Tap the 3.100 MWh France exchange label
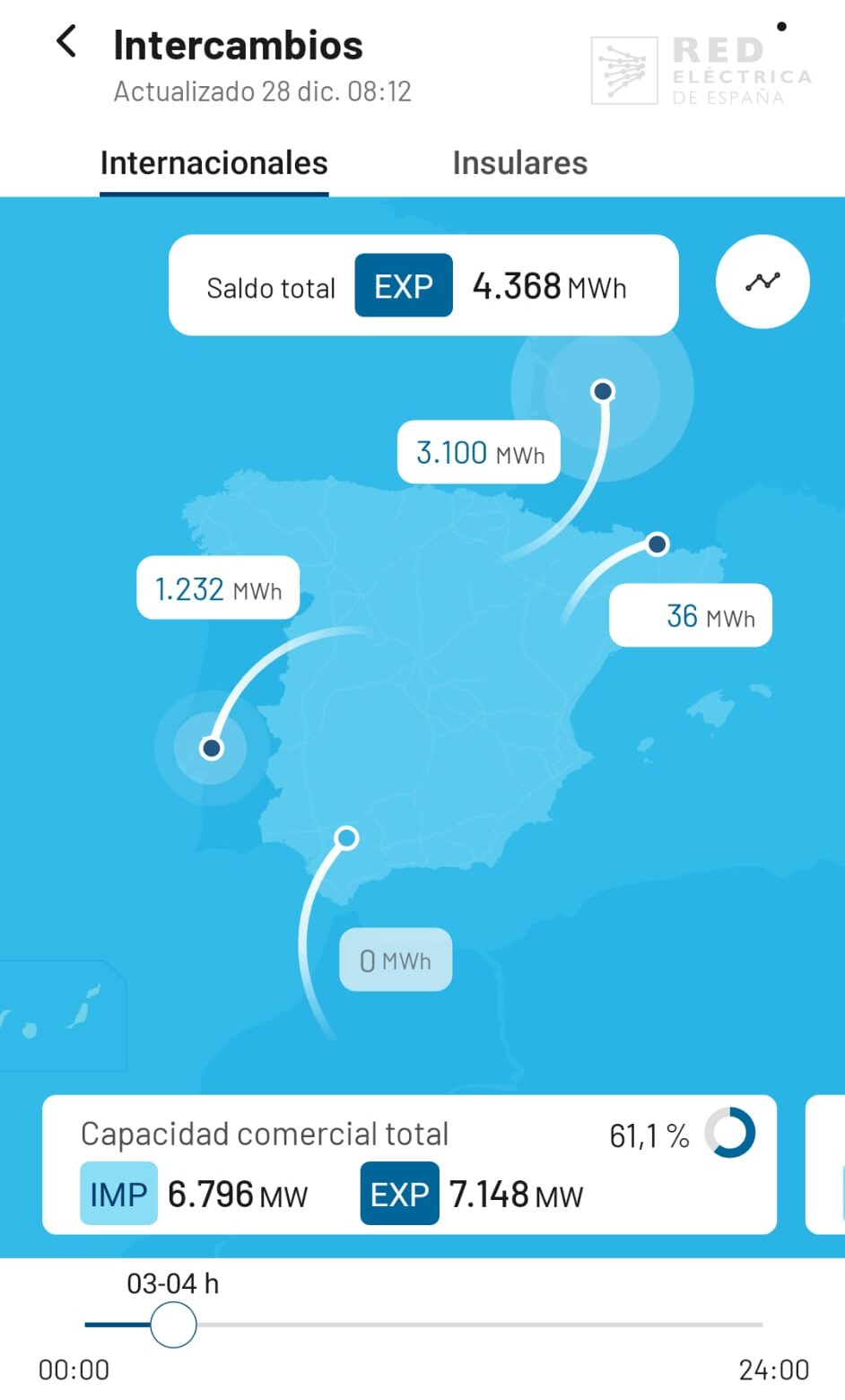Viewport: 845px width, 1400px height. pyautogui.click(x=479, y=453)
